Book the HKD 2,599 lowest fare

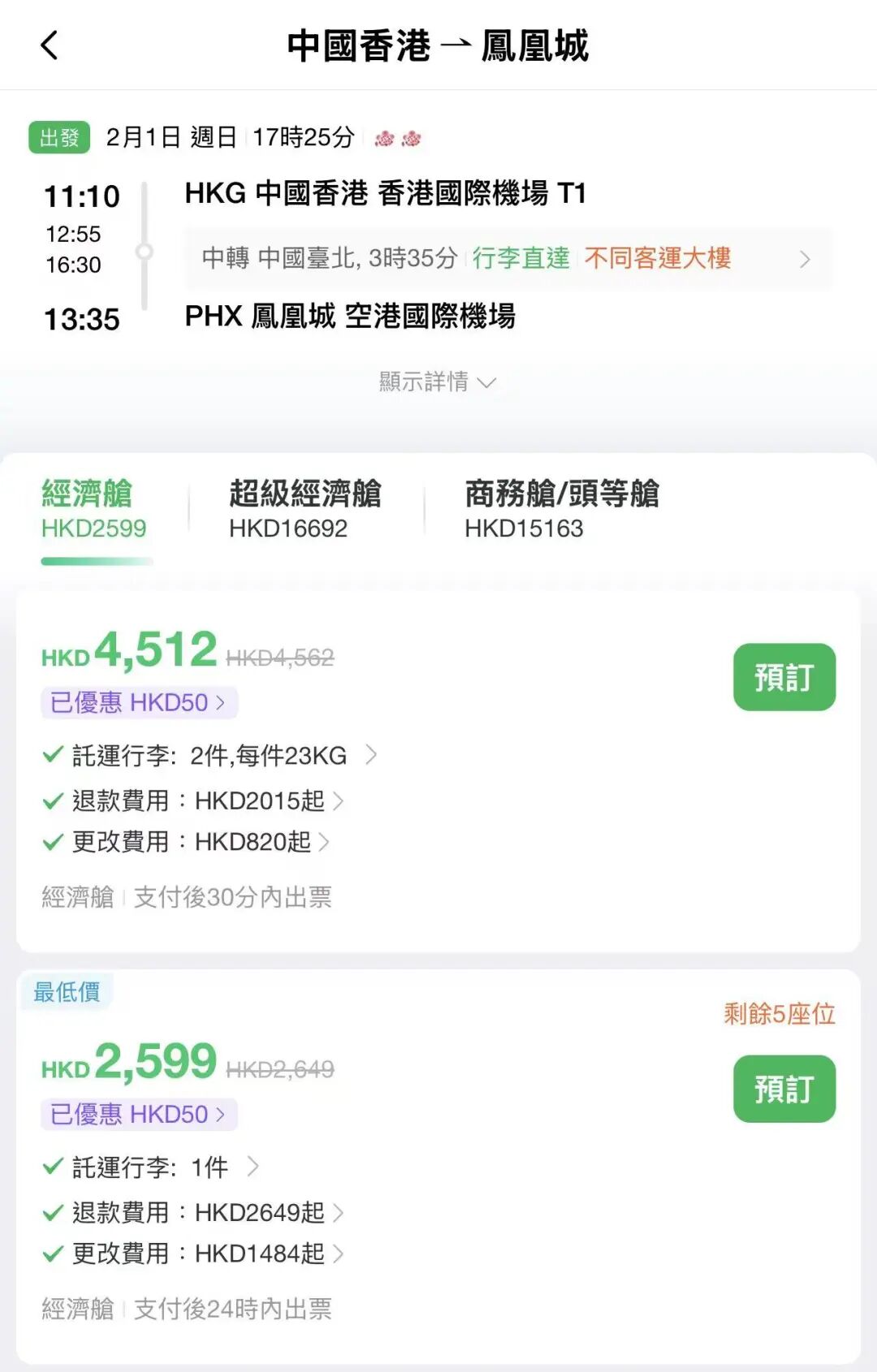[784, 1089]
